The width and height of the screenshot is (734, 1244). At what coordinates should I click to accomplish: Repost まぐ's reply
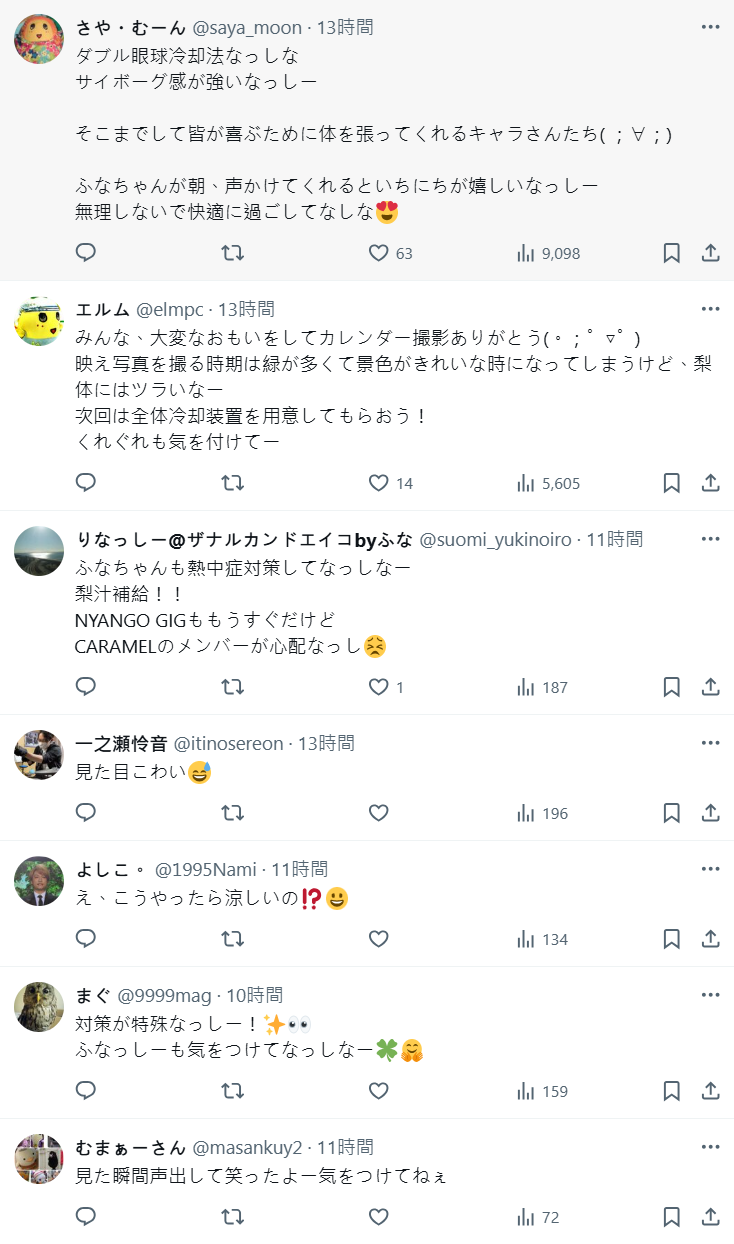pyautogui.click(x=232, y=1091)
